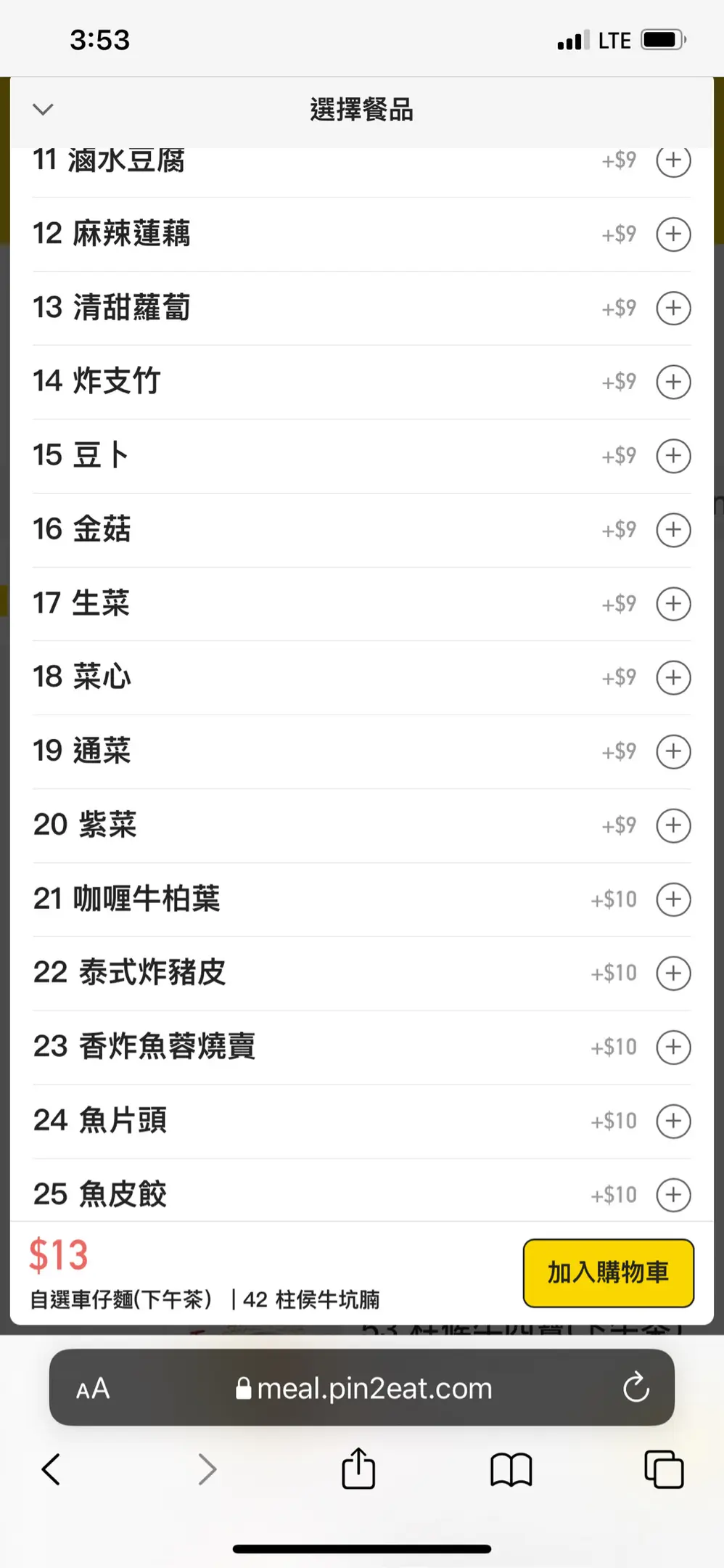Add 12 麻辣蓮藕 topping
This screenshot has height=1568, width=724.
(673, 234)
